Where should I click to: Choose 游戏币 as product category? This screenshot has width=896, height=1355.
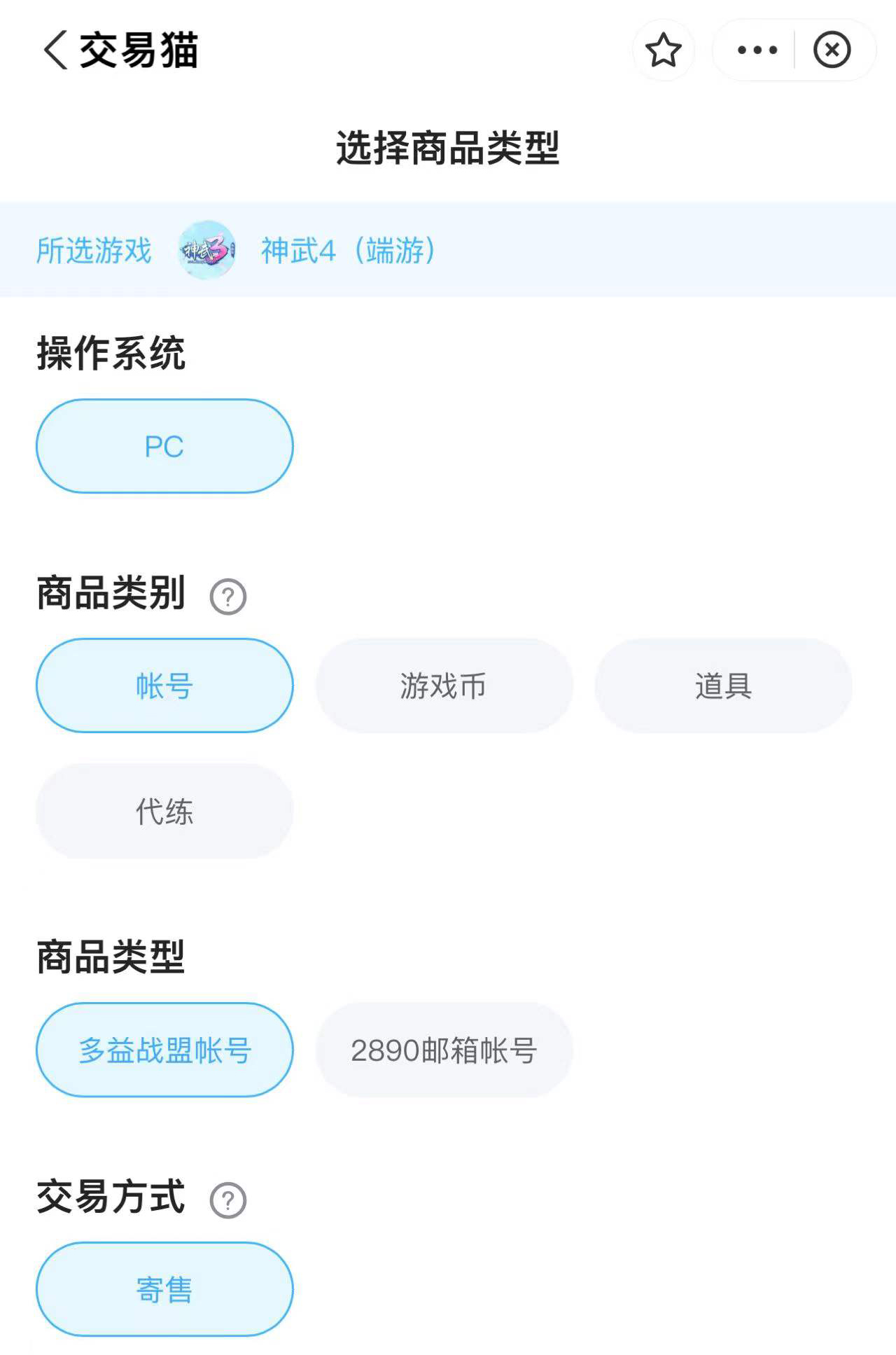[444, 686]
